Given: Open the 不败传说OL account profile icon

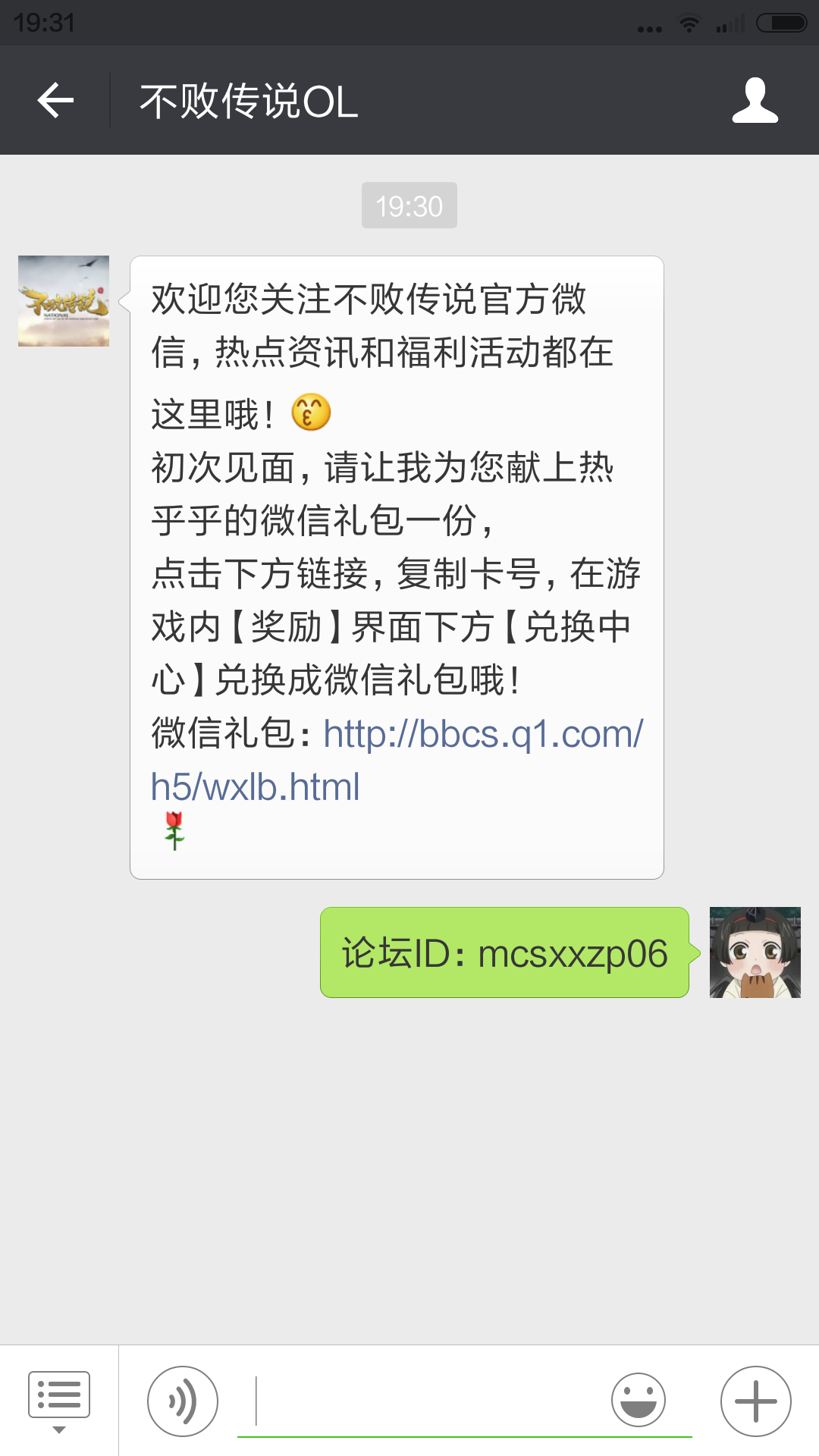Looking at the screenshot, I should pyautogui.click(x=755, y=100).
